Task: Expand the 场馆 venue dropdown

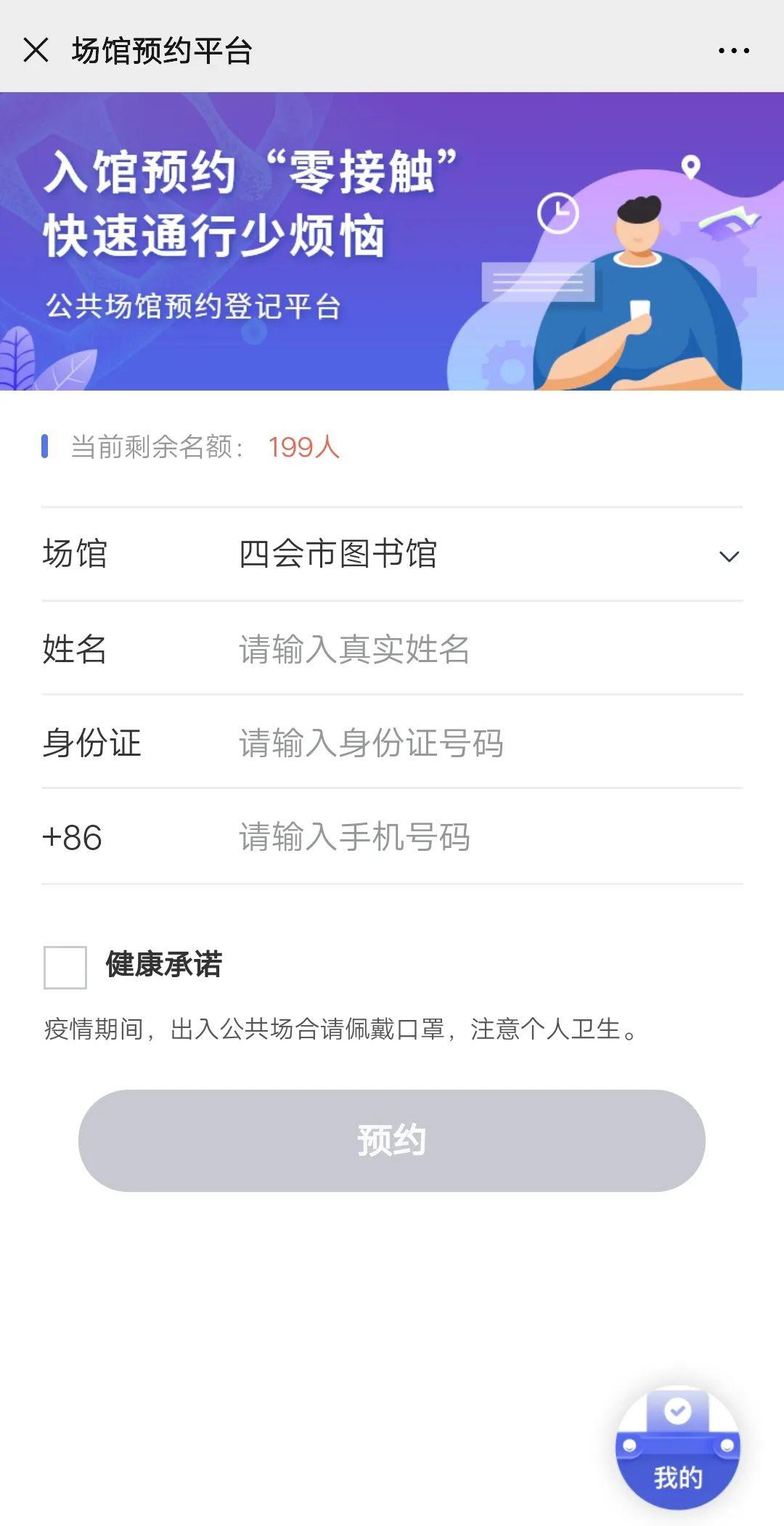Action: point(728,556)
